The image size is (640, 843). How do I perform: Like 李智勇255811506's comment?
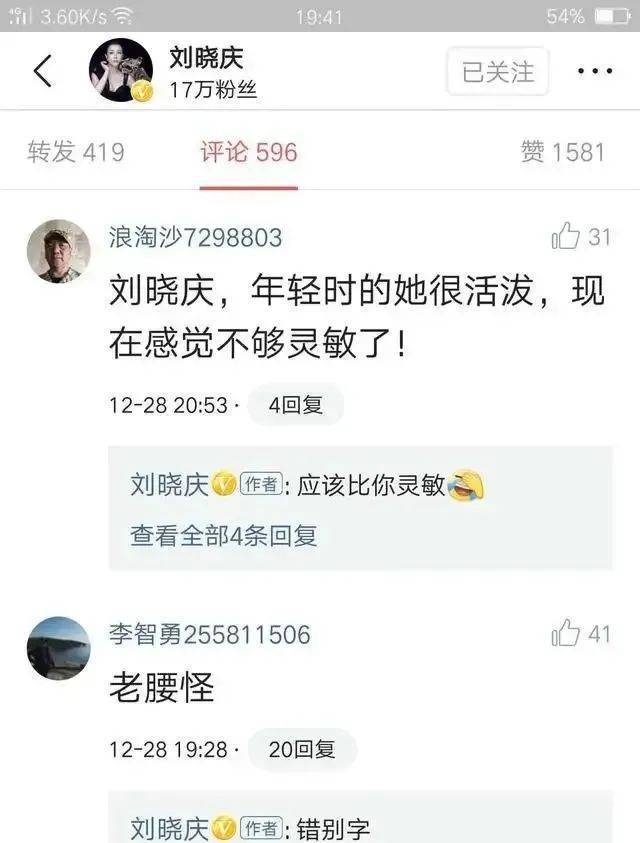pos(567,633)
